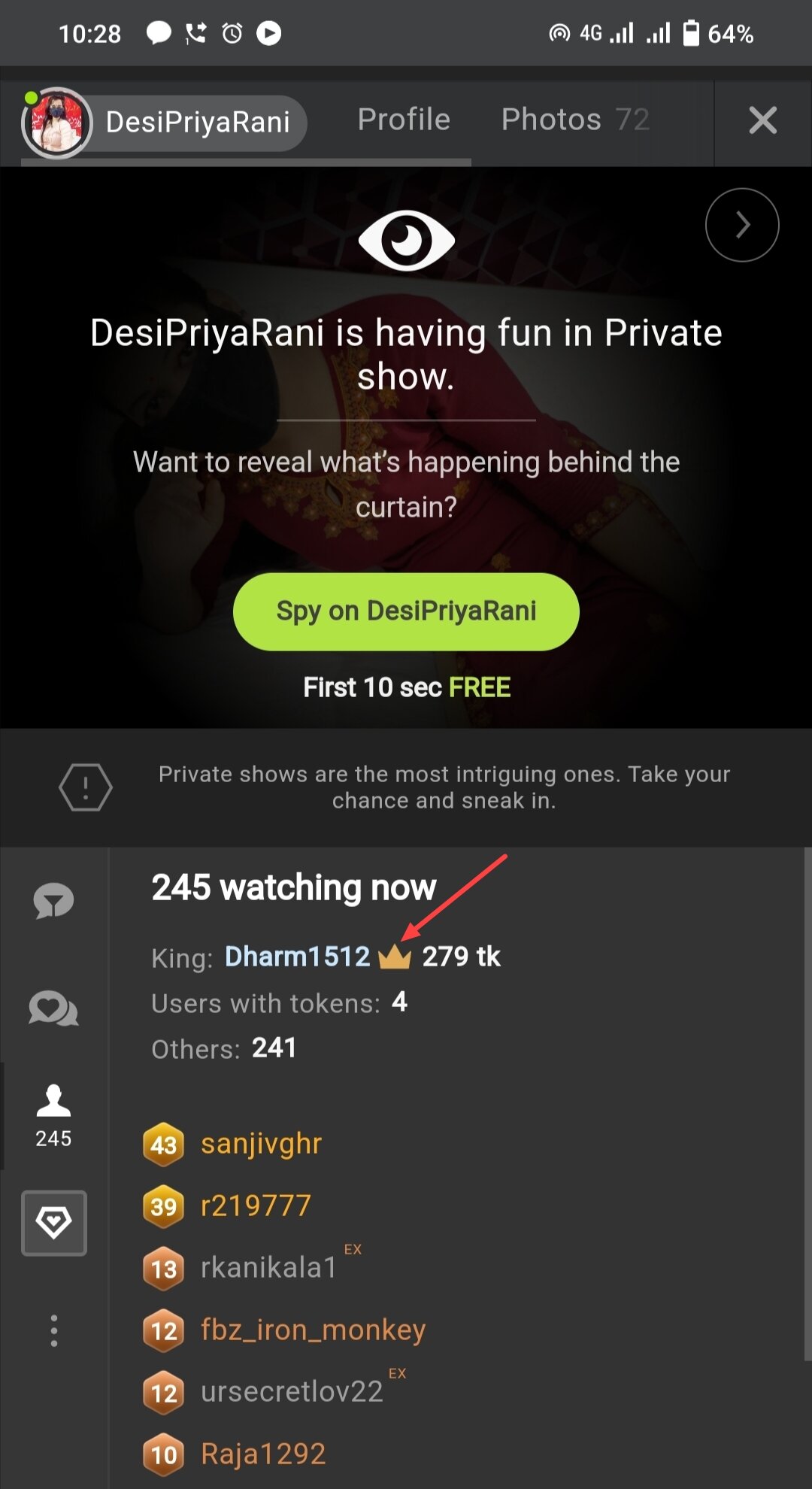The width and height of the screenshot is (812, 1489).
Task: Open King Dharm1512's profile
Action: tap(298, 957)
